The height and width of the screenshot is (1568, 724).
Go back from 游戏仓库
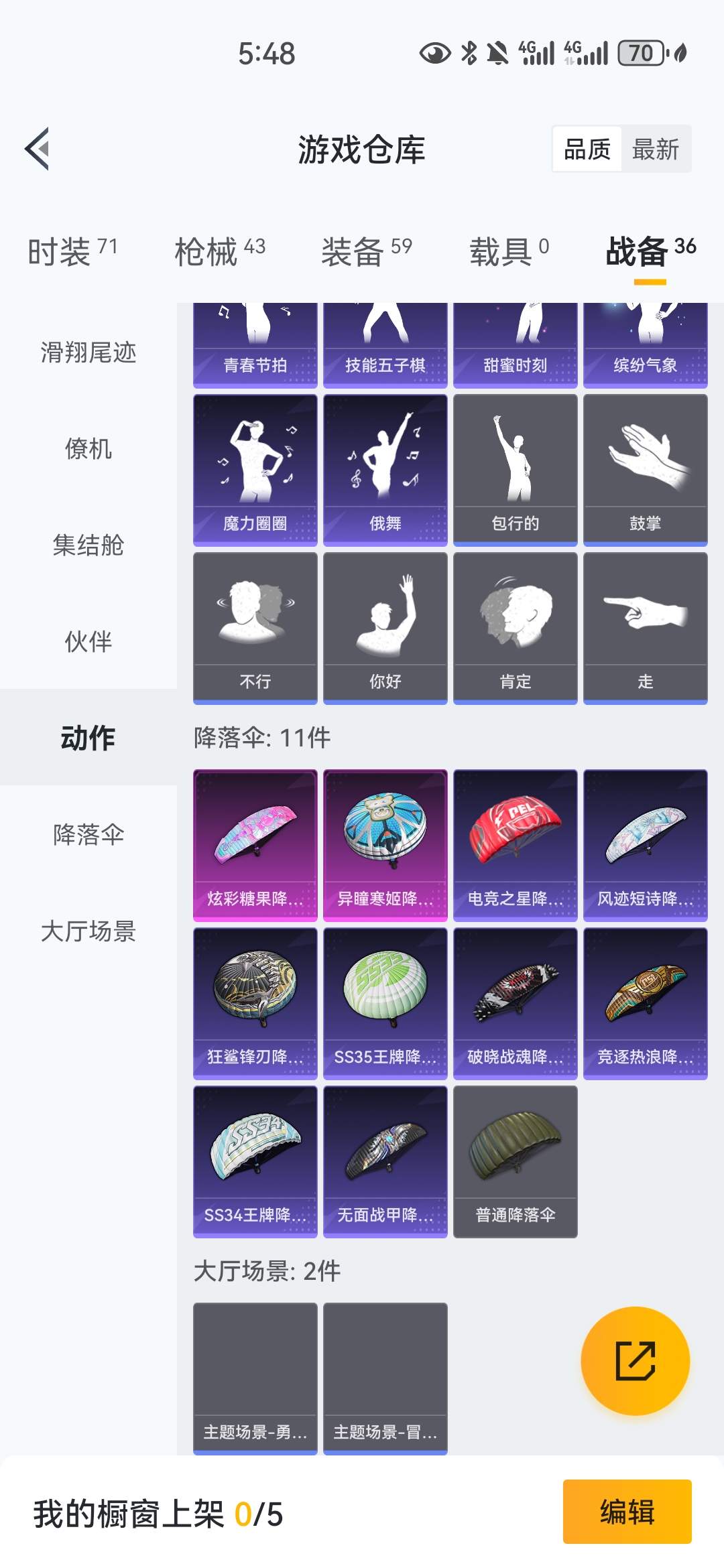click(x=38, y=149)
